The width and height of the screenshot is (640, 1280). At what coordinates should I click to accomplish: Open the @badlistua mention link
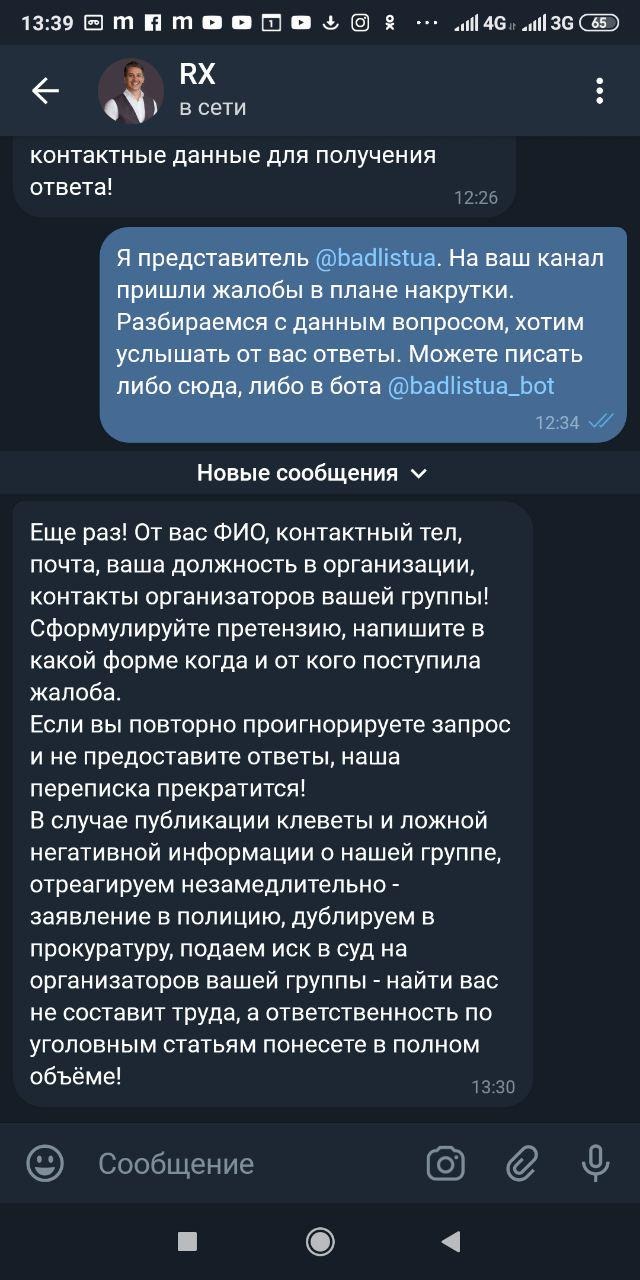[376, 258]
